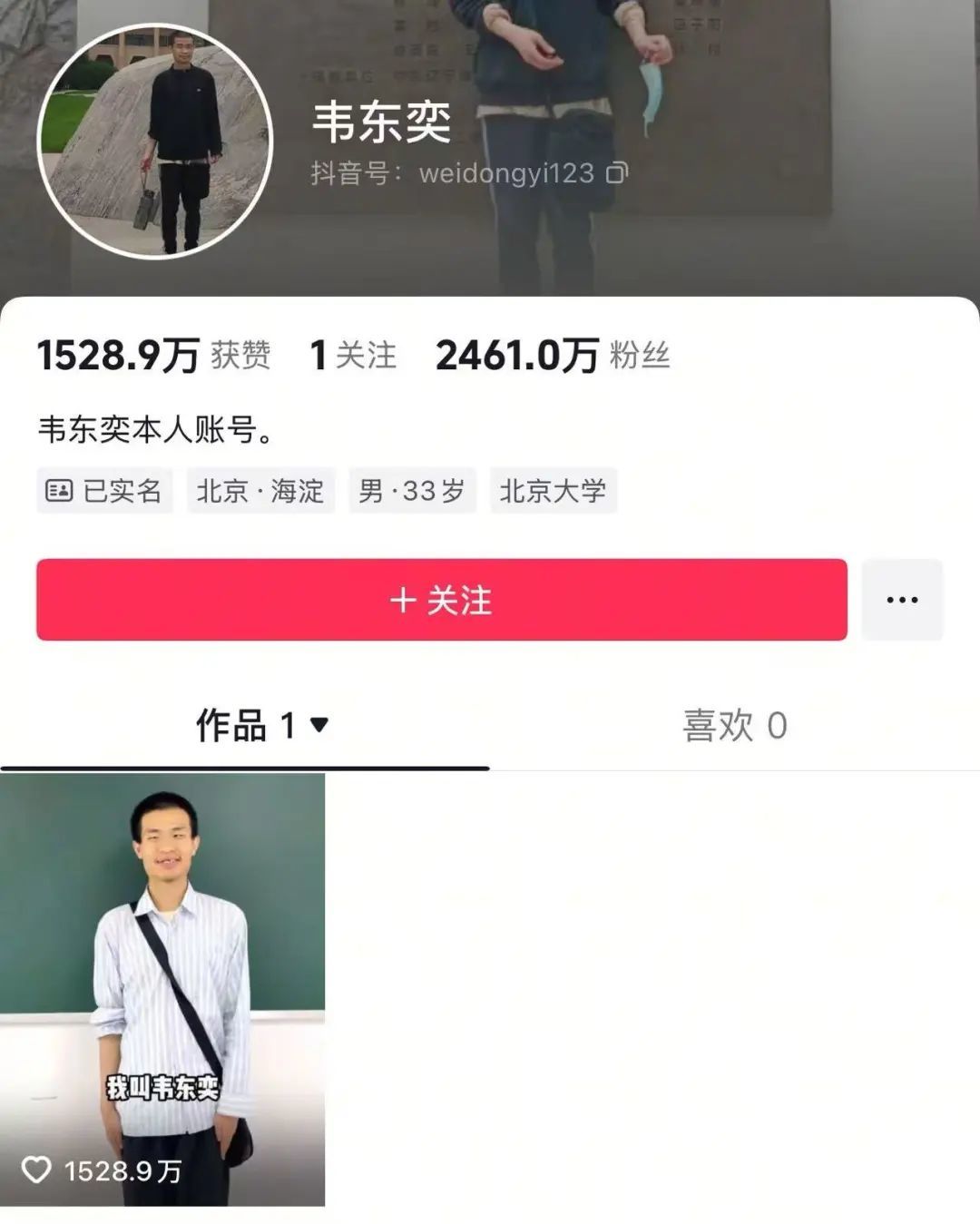980x1224 pixels.
Task: Open 韦东奕's profile avatar
Action: 155,142
